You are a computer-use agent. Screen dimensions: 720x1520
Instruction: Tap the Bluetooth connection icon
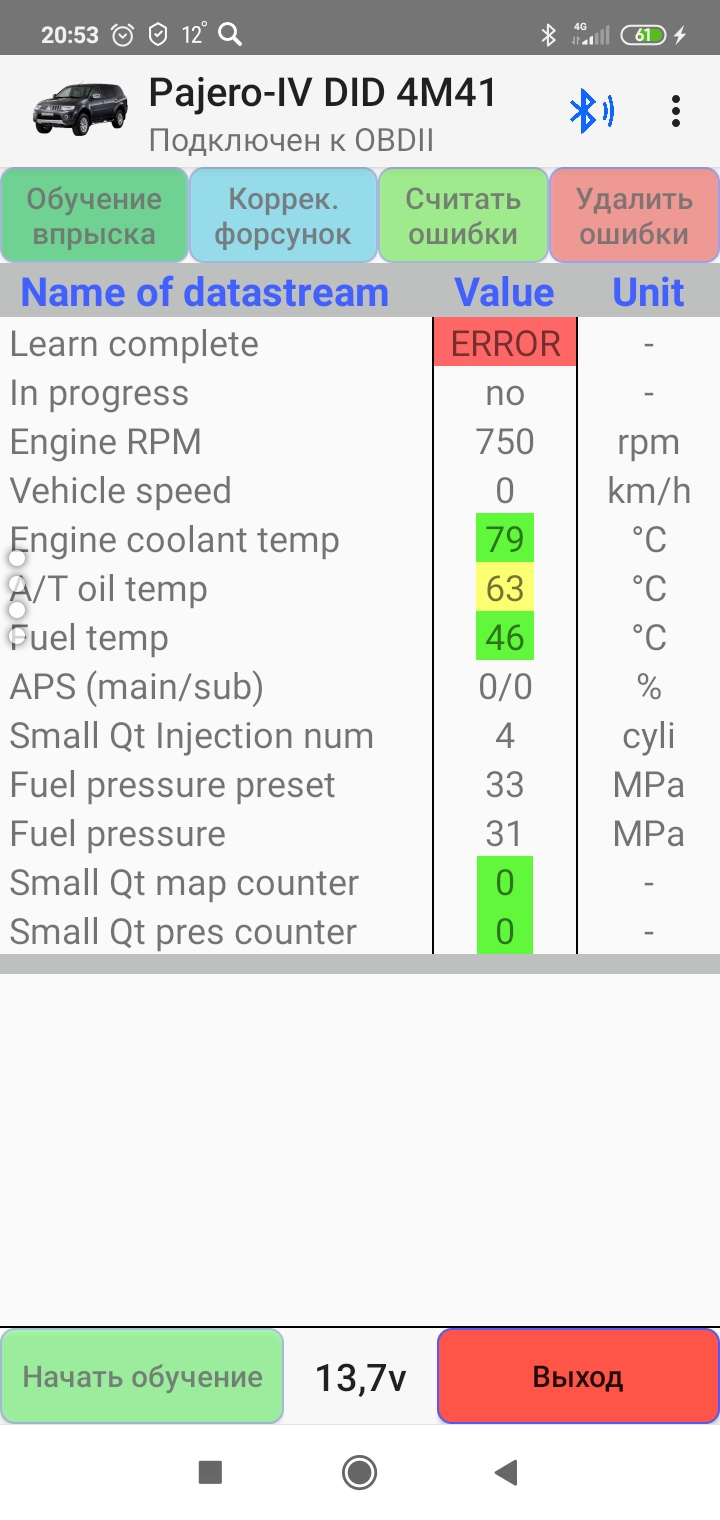(590, 111)
